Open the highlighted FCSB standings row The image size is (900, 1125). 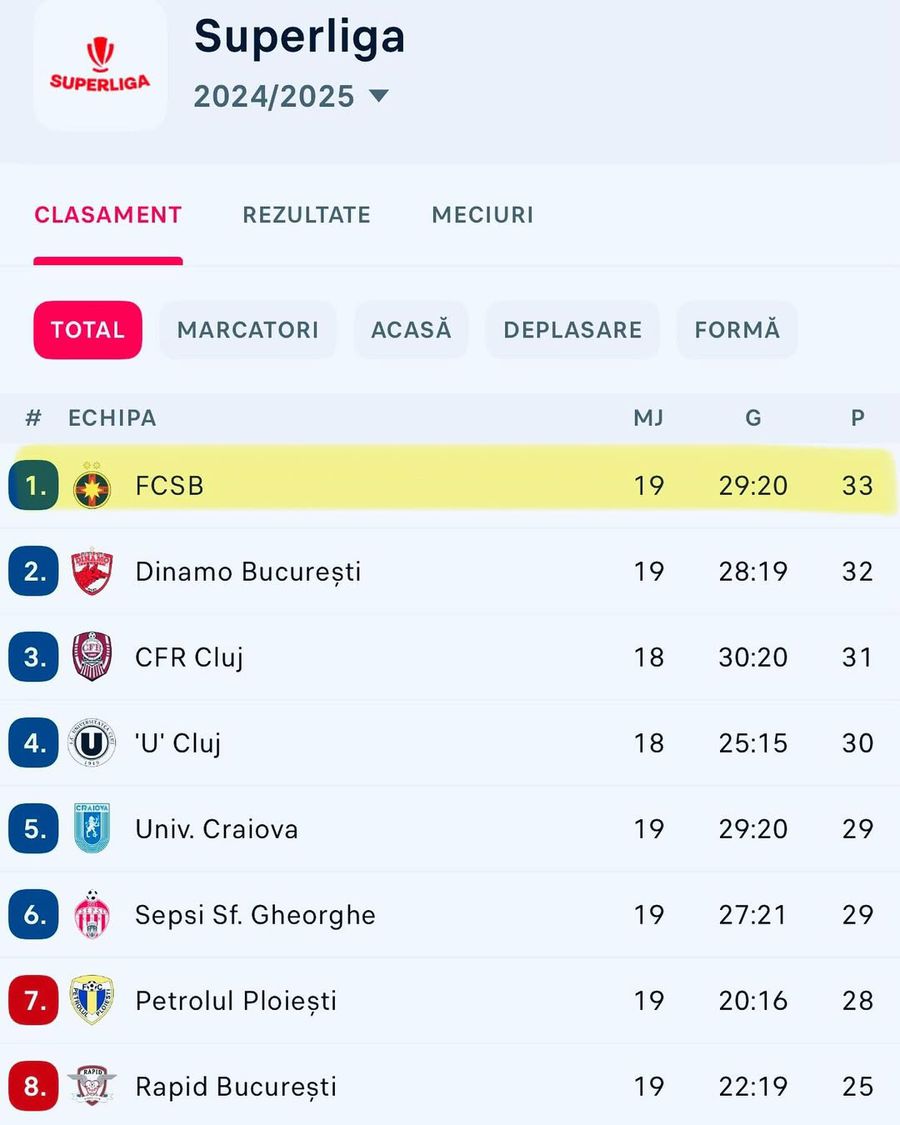click(x=450, y=485)
